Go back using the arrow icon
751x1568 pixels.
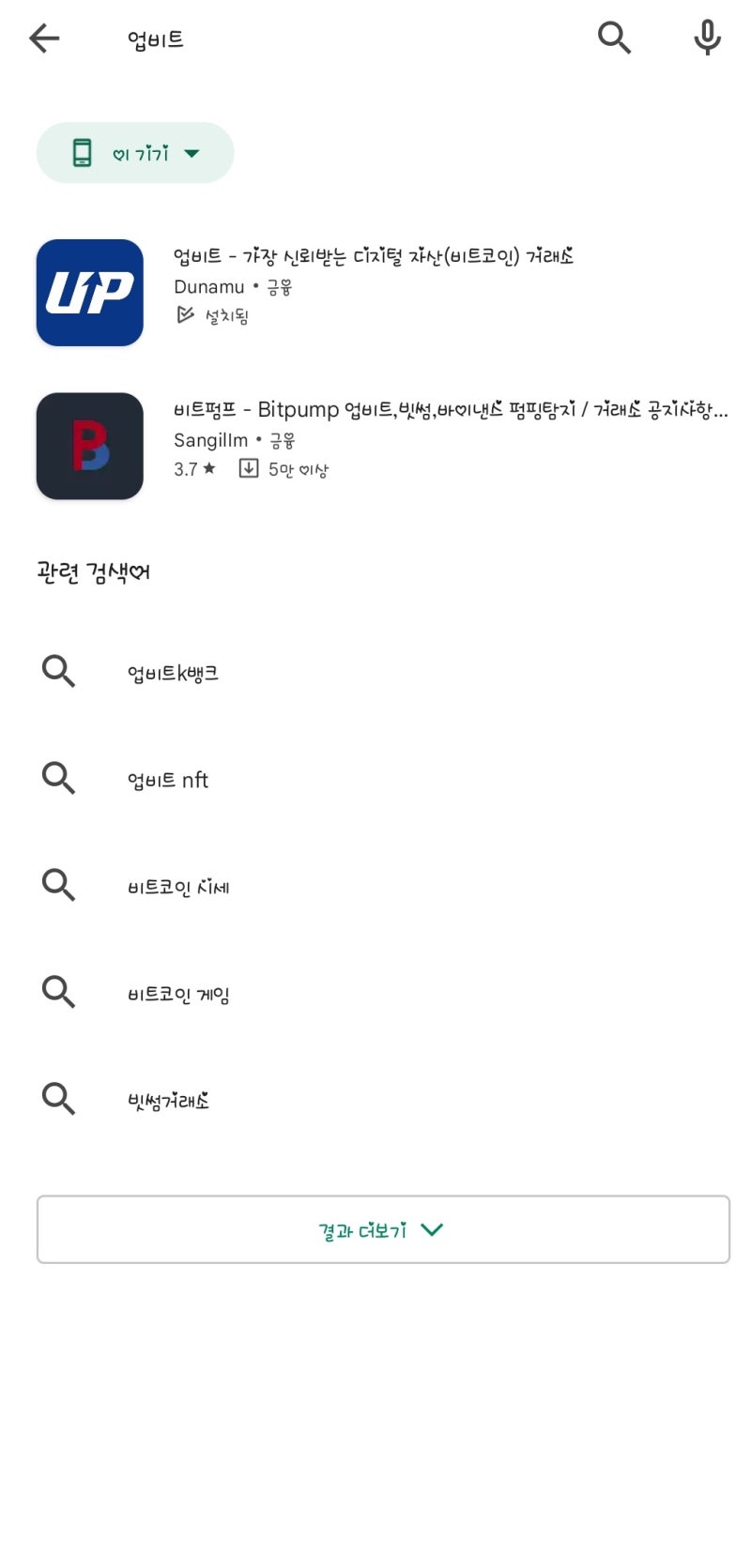[x=44, y=38]
